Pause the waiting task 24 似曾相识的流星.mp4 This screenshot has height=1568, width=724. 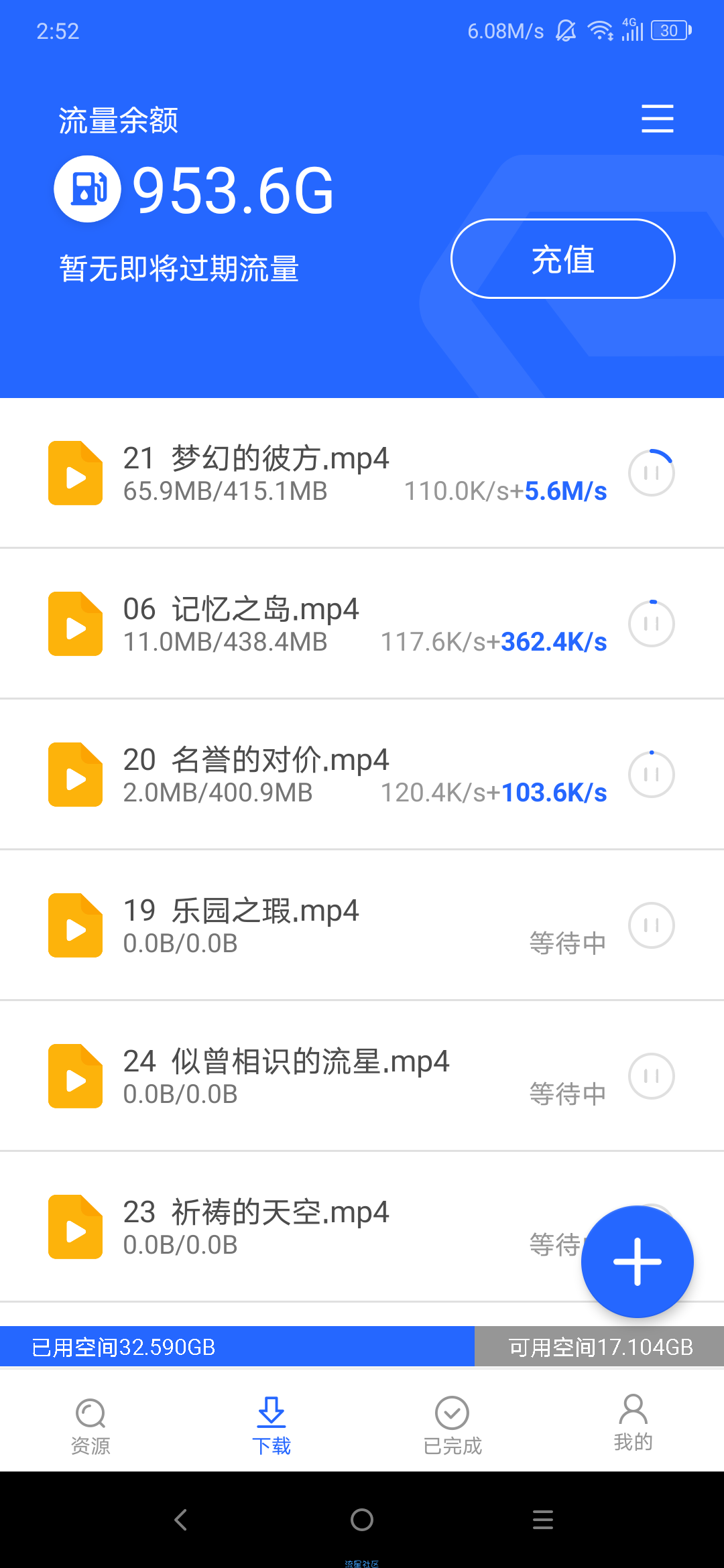[x=651, y=1076]
